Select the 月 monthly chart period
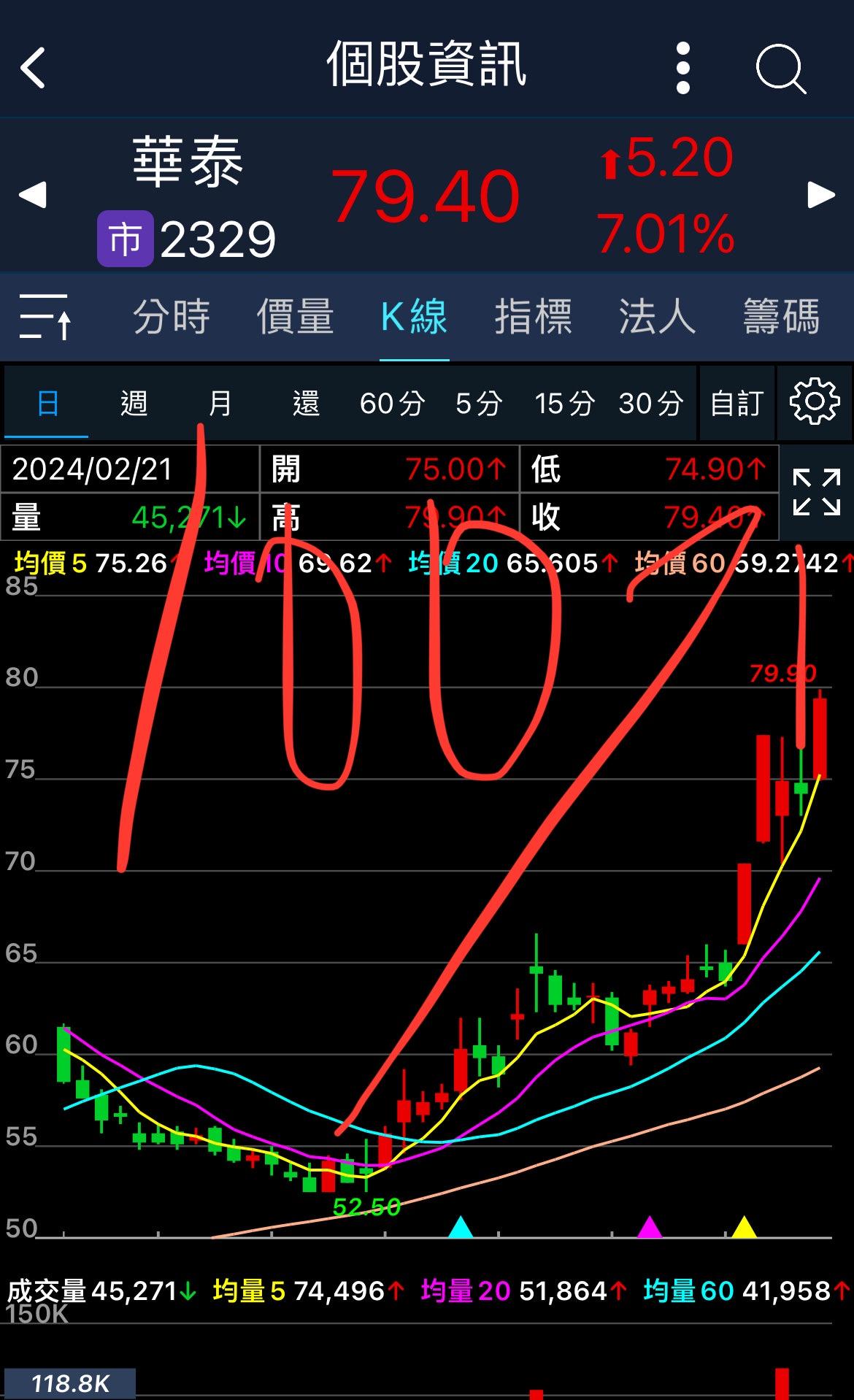Image resolution: width=854 pixels, height=1400 pixels. [x=220, y=403]
